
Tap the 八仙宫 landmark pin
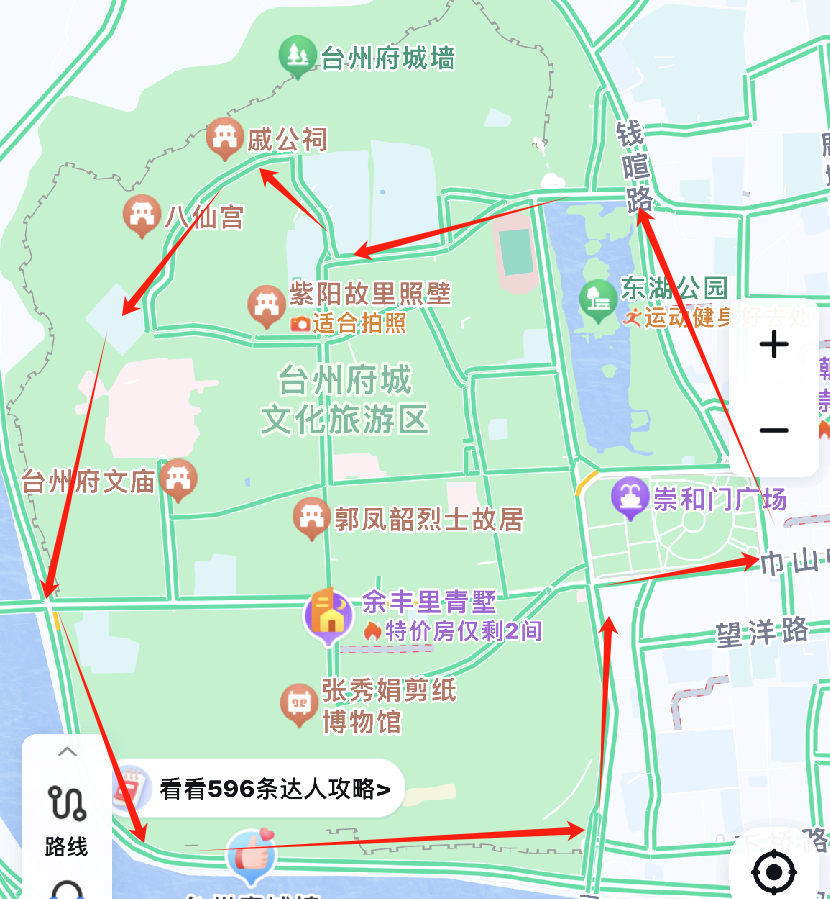click(142, 214)
